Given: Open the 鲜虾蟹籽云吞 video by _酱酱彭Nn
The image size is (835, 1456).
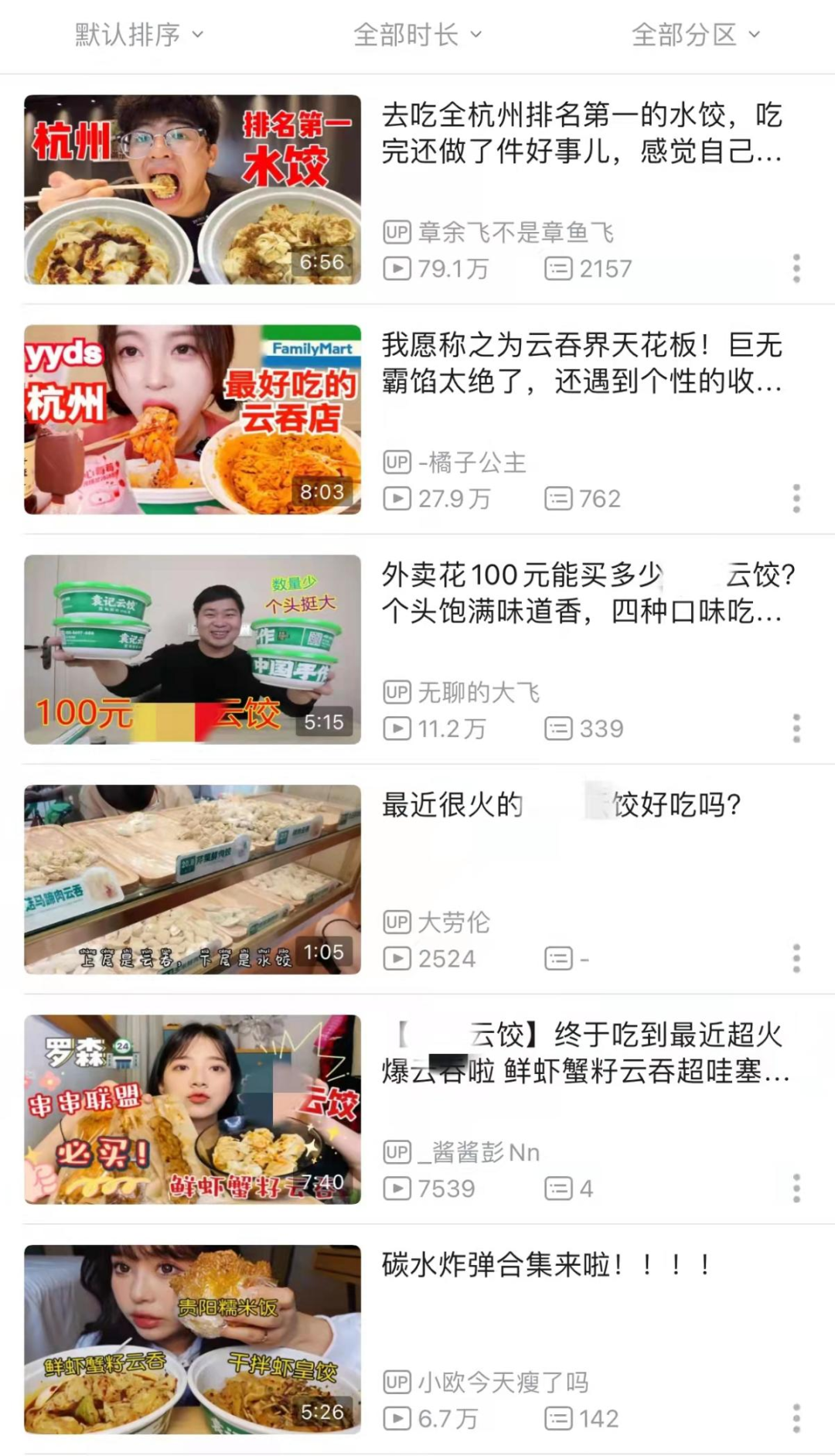Looking at the screenshot, I should tap(193, 1109).
